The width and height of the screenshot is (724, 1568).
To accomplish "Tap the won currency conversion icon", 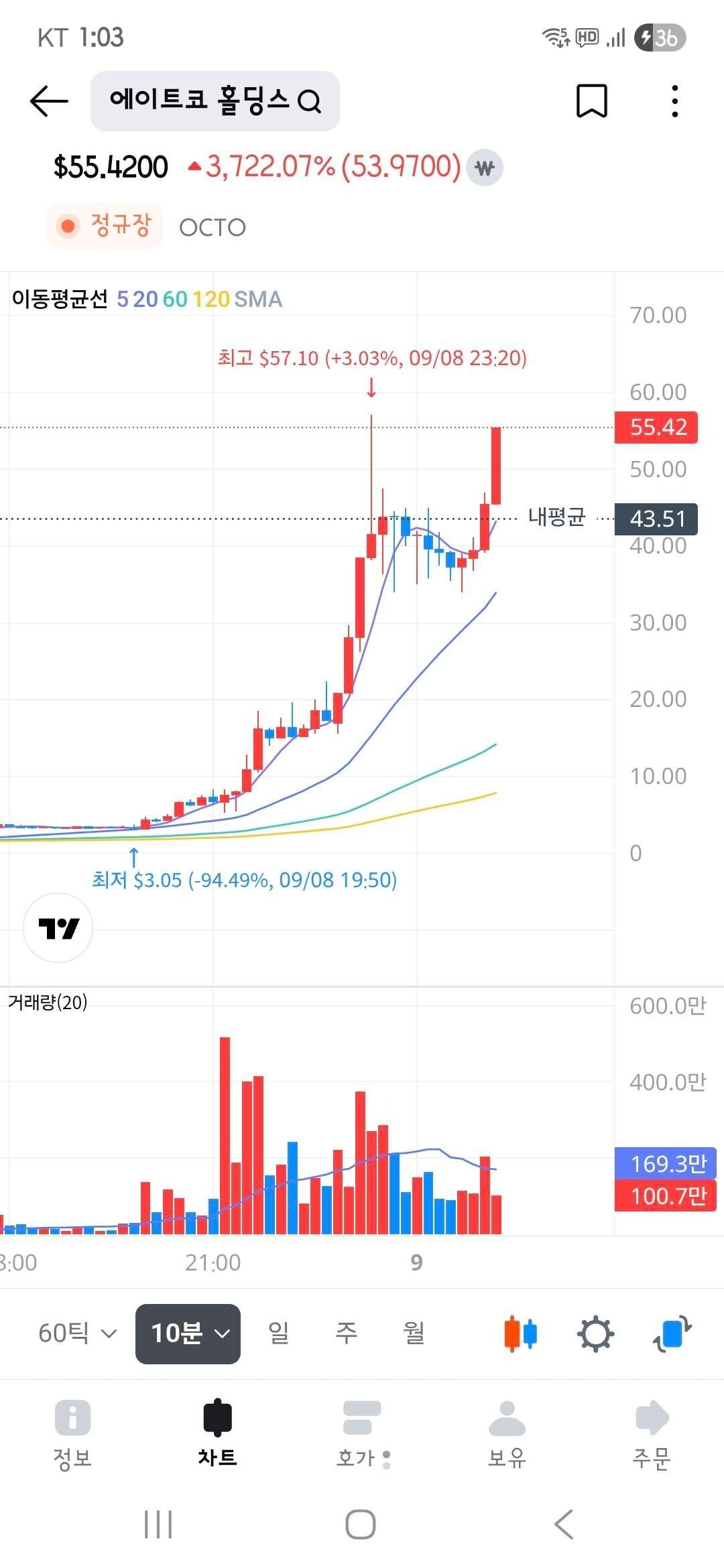I will click(485, 168).
